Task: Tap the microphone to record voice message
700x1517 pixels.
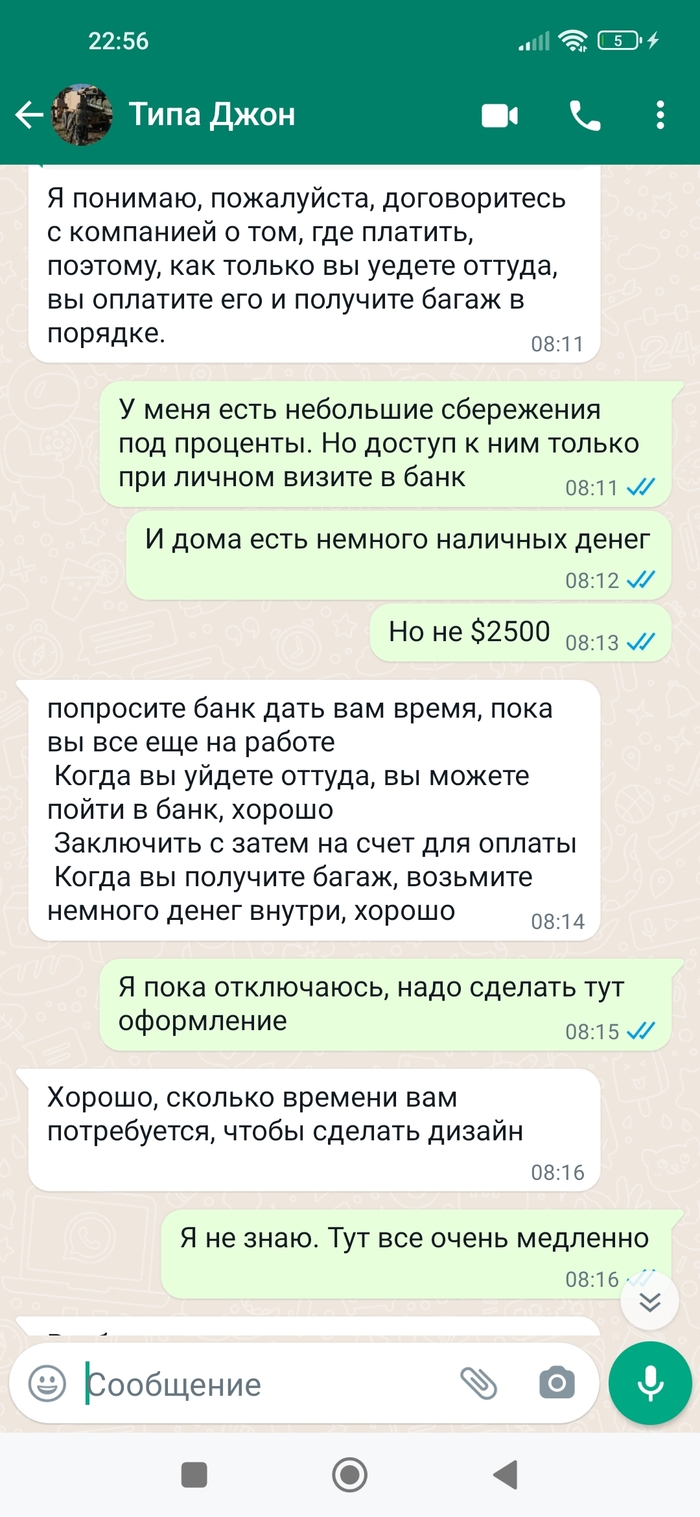Action: pos(650,1383)
